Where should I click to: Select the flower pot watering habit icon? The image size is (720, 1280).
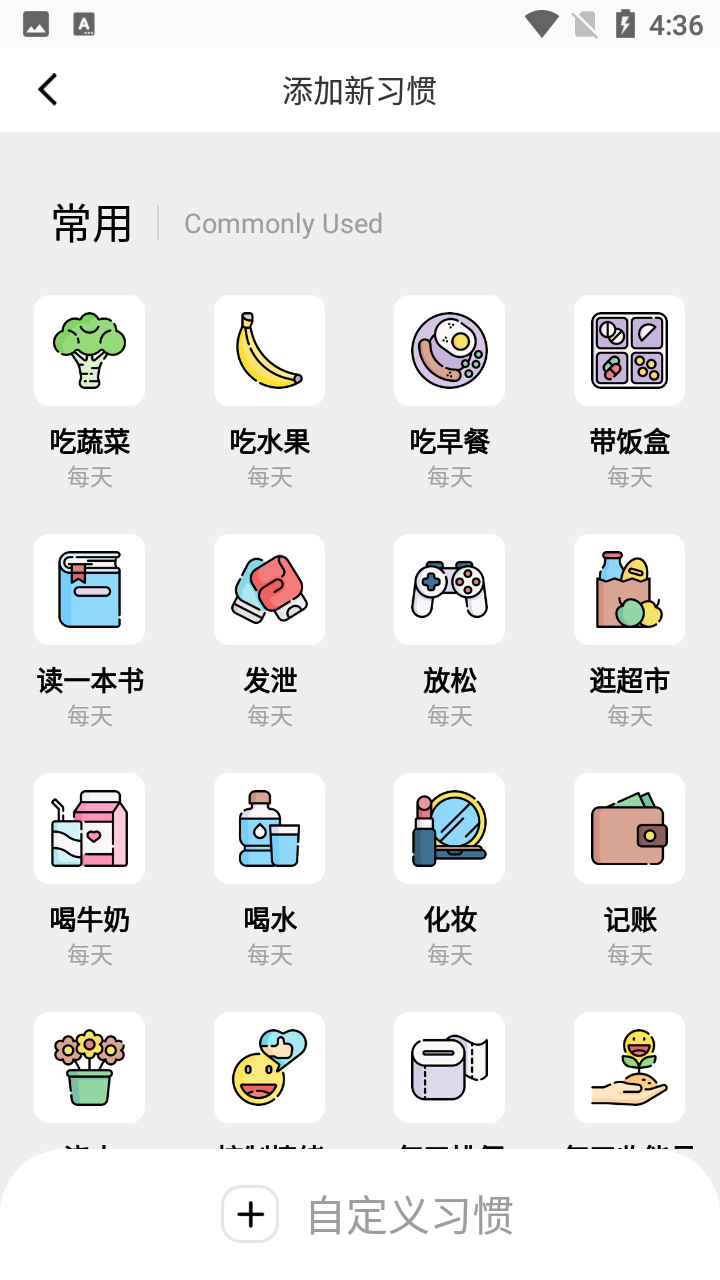point(89,1067)
